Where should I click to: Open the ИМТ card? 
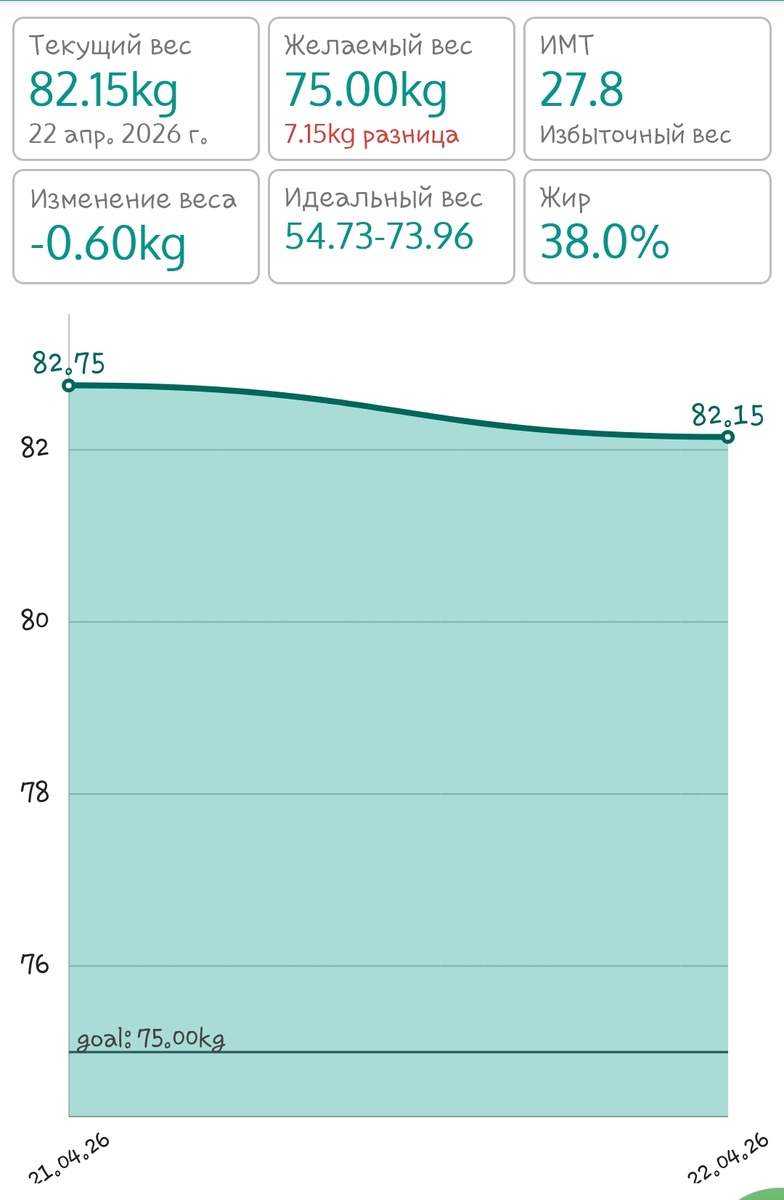(x=647, y=90)
